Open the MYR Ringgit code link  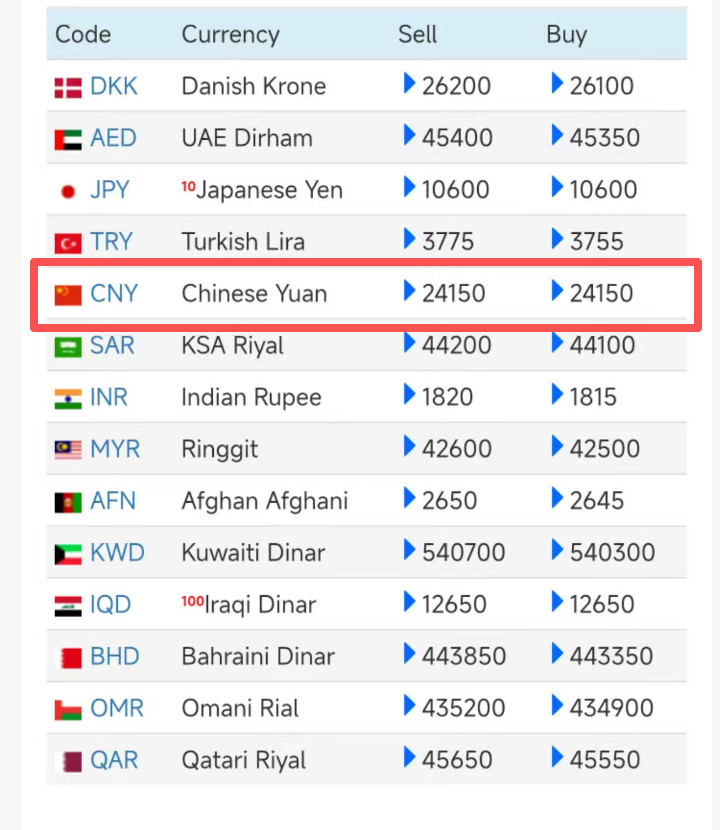tap(115, 449)
